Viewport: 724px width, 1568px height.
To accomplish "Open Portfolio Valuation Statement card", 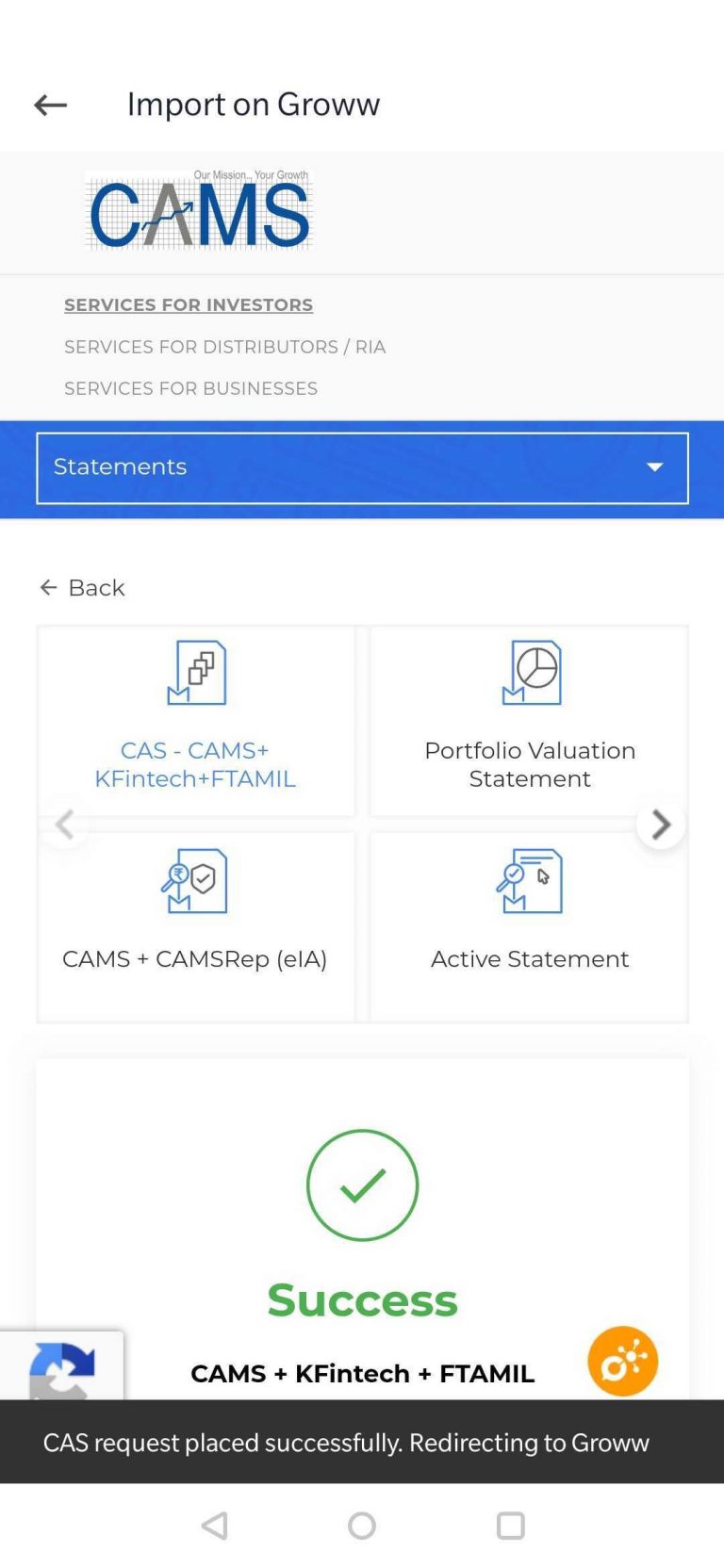I will pyautogui.click(x=529, y=721).
